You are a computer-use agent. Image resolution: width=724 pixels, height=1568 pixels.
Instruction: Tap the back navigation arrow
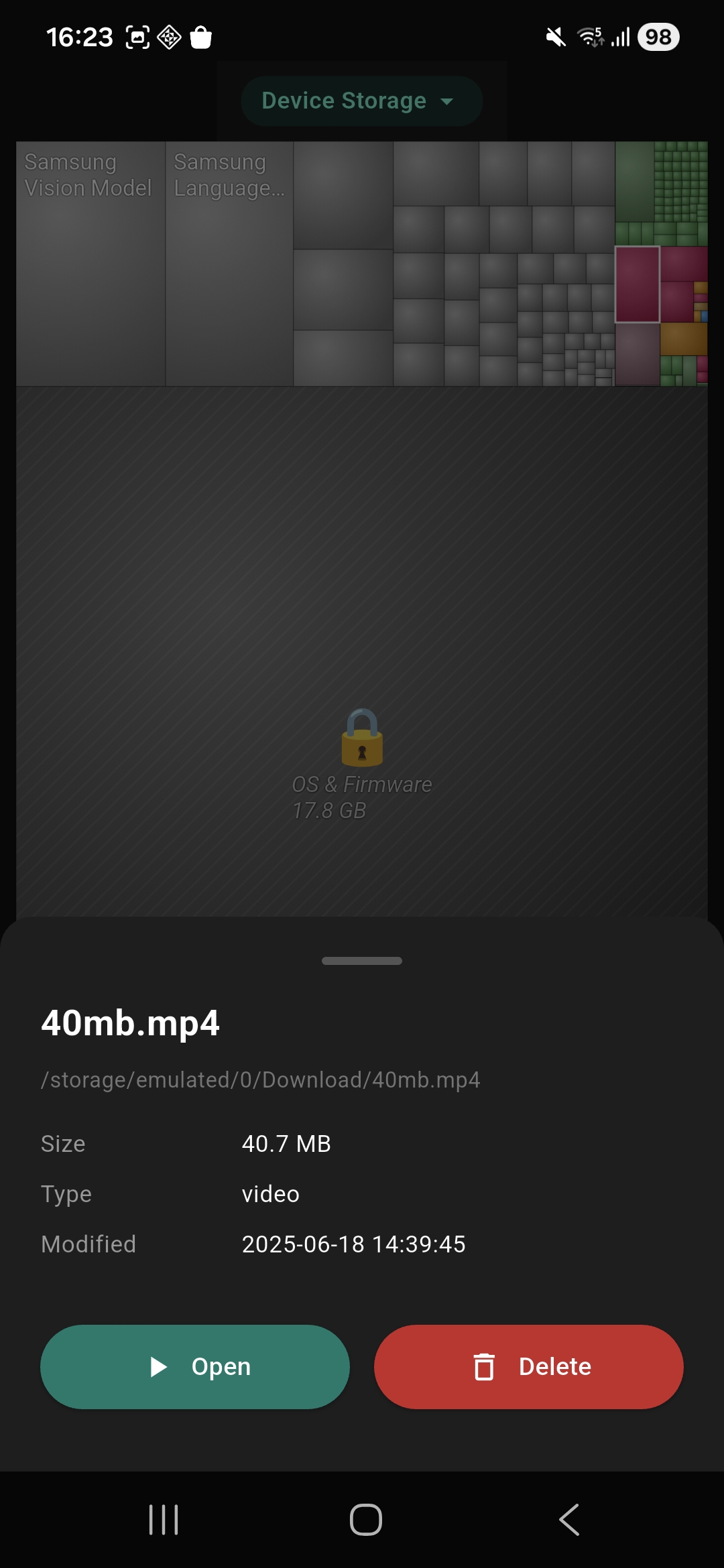567,1519
